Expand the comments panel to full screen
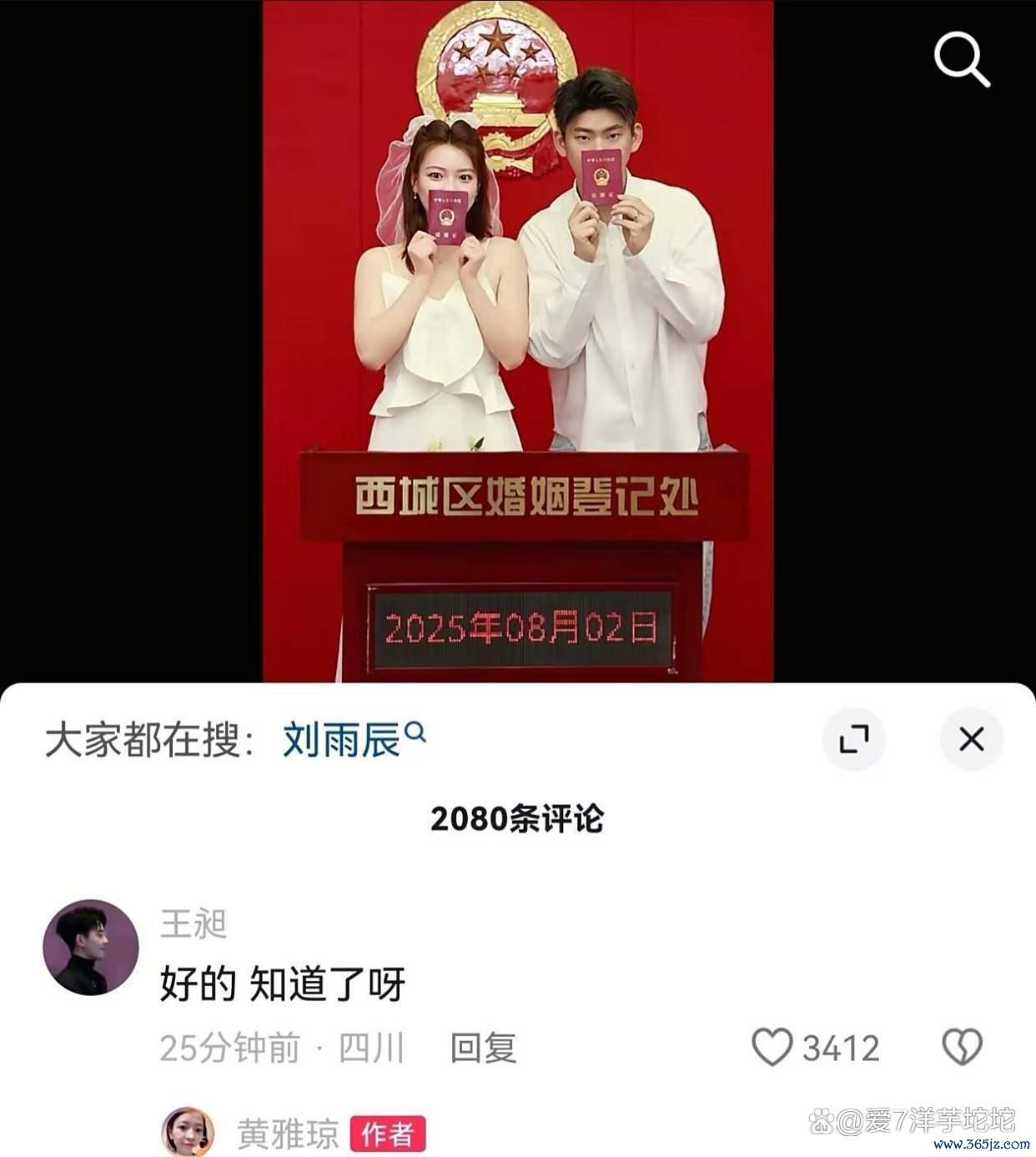The width and height of the screenshot is (1036, 1157). (853, 739)
